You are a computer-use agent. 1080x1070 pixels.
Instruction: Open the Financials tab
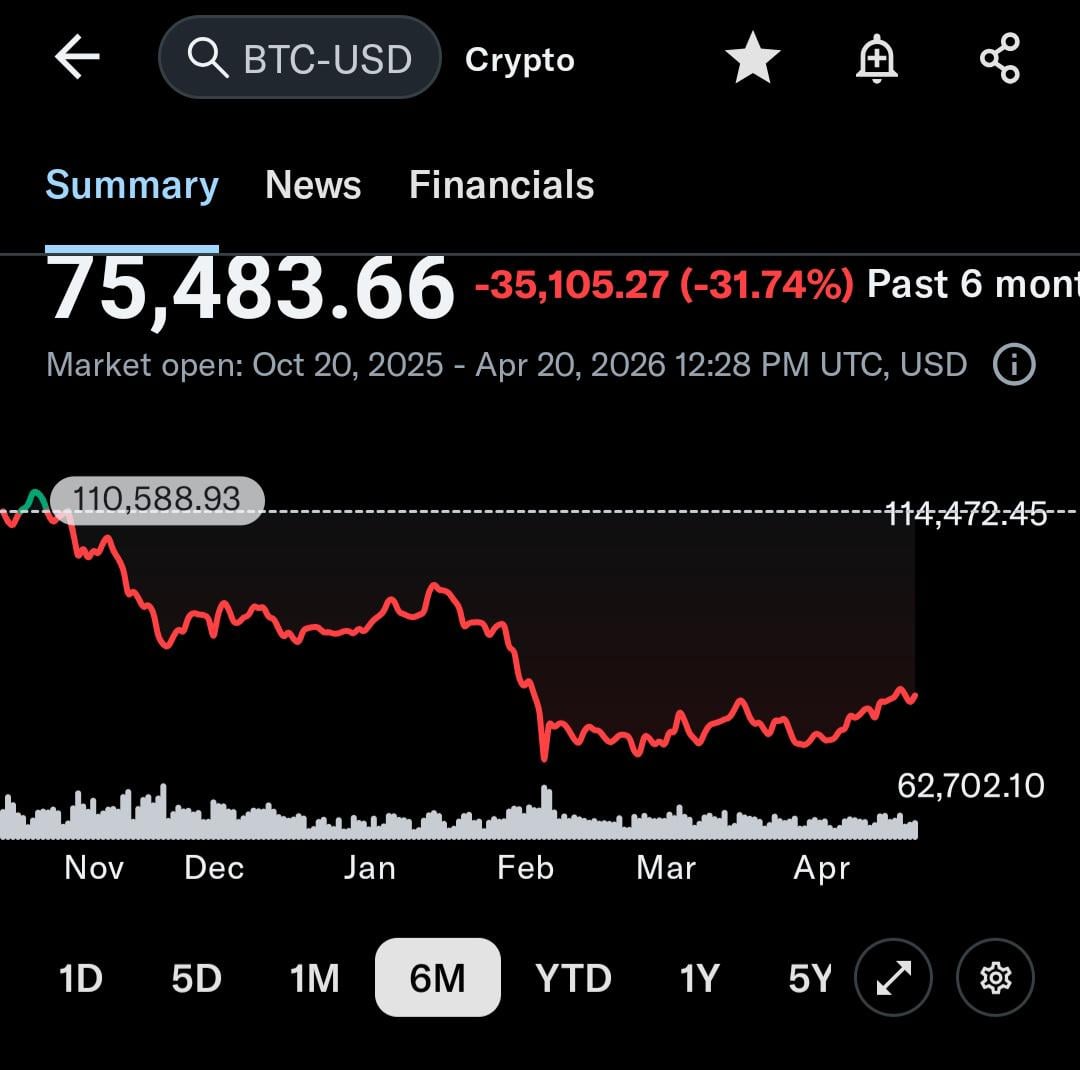501,186
